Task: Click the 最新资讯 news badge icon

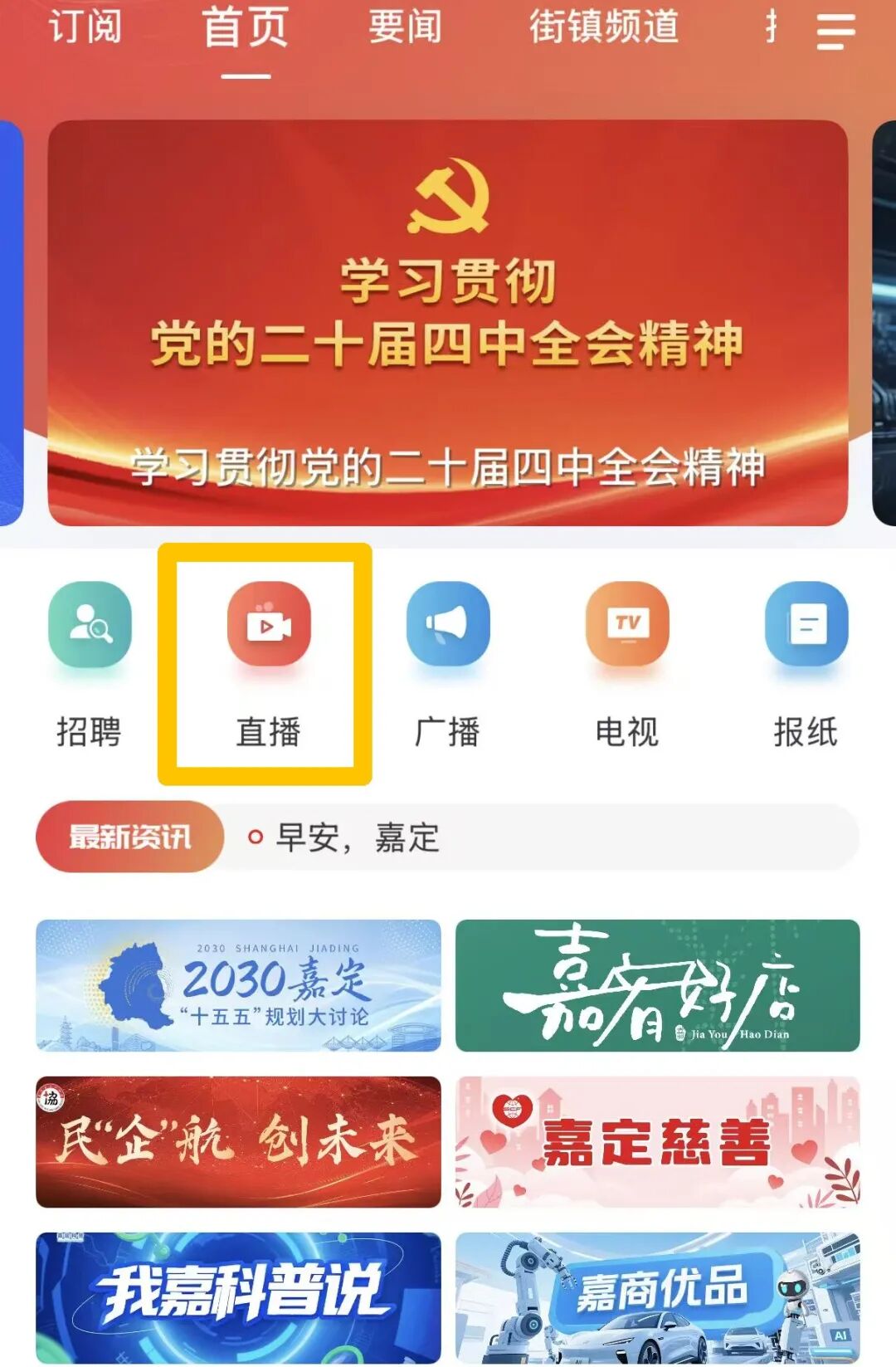Action: tap(129, 837)
